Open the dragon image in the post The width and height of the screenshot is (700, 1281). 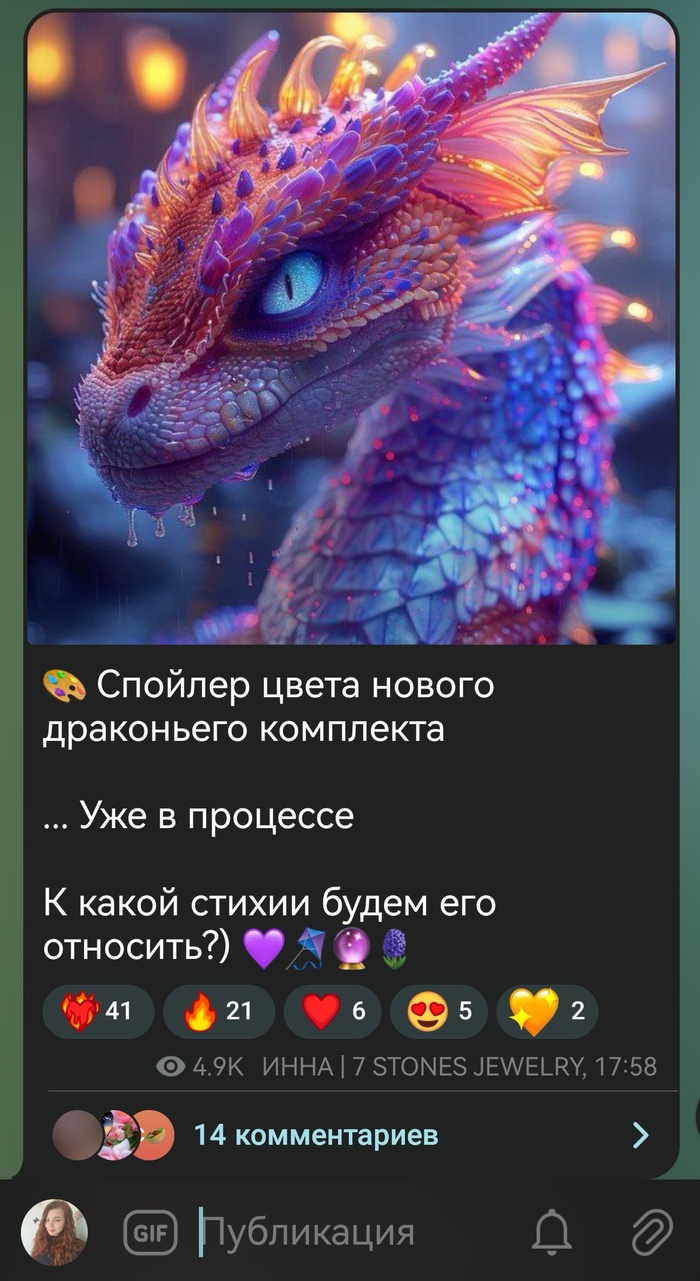click(350, 328)
